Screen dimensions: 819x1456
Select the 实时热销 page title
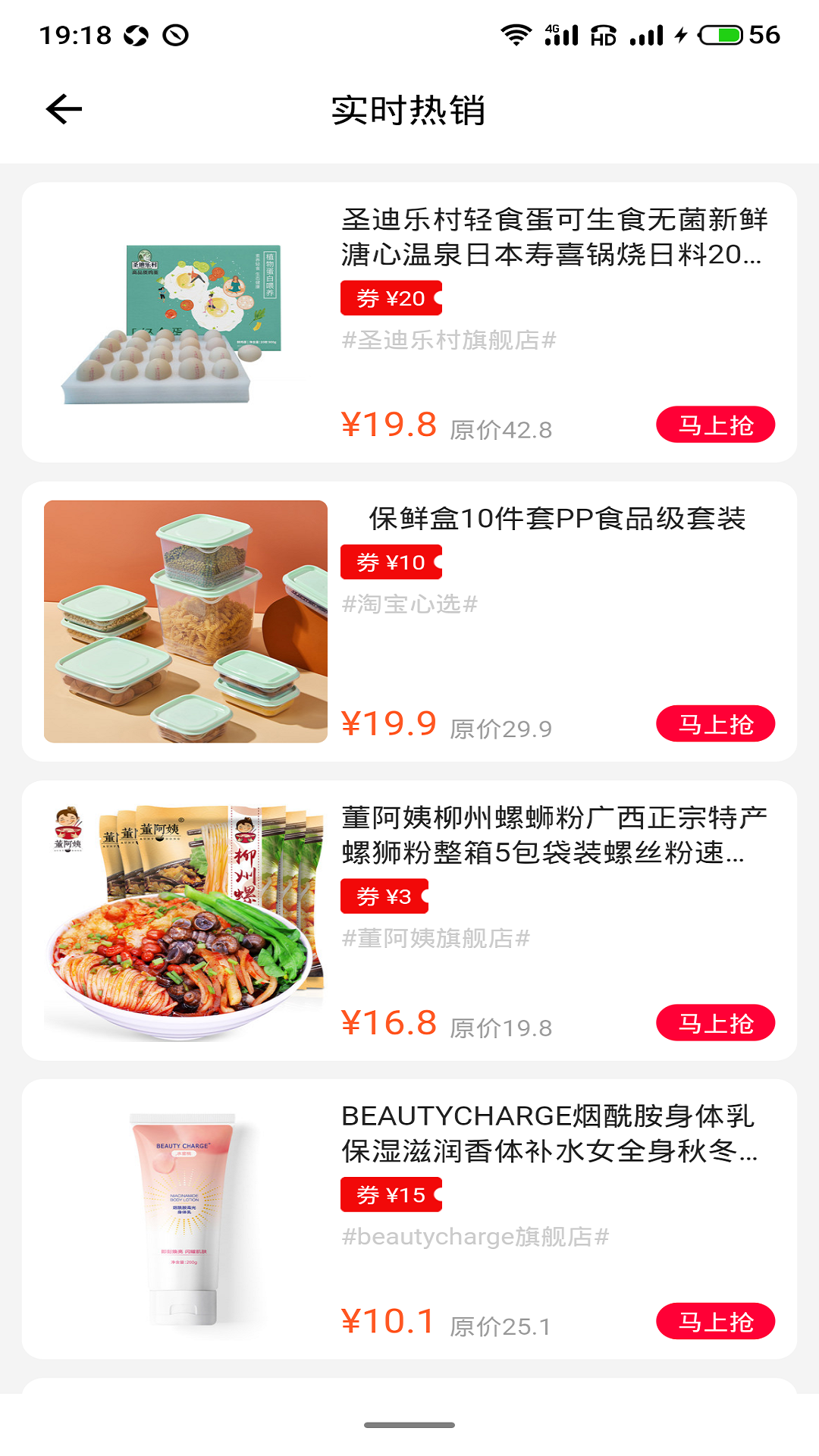pyautogui.click(x=409, y=108)
